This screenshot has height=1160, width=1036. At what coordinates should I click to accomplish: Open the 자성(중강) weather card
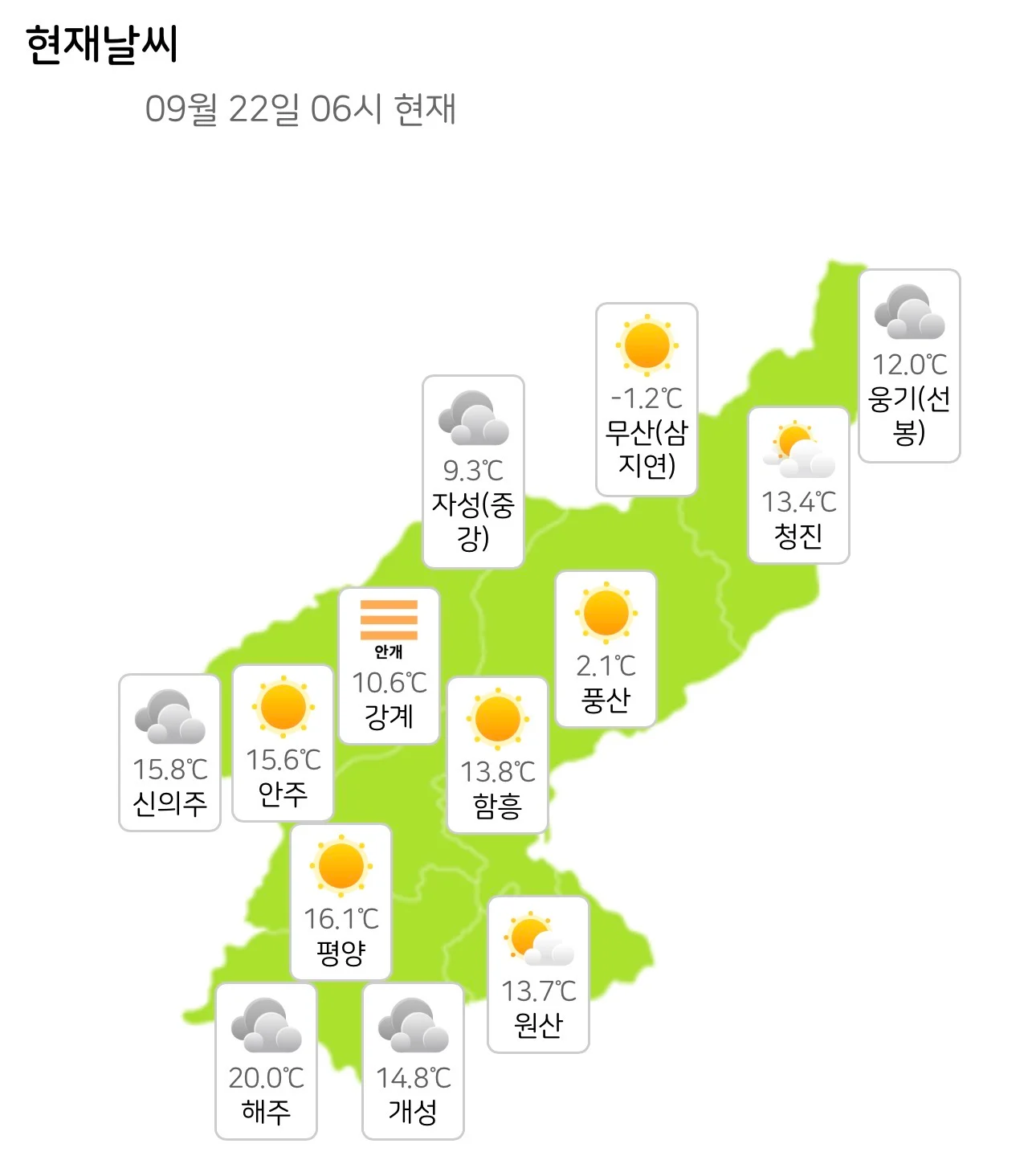pos(473,472)
